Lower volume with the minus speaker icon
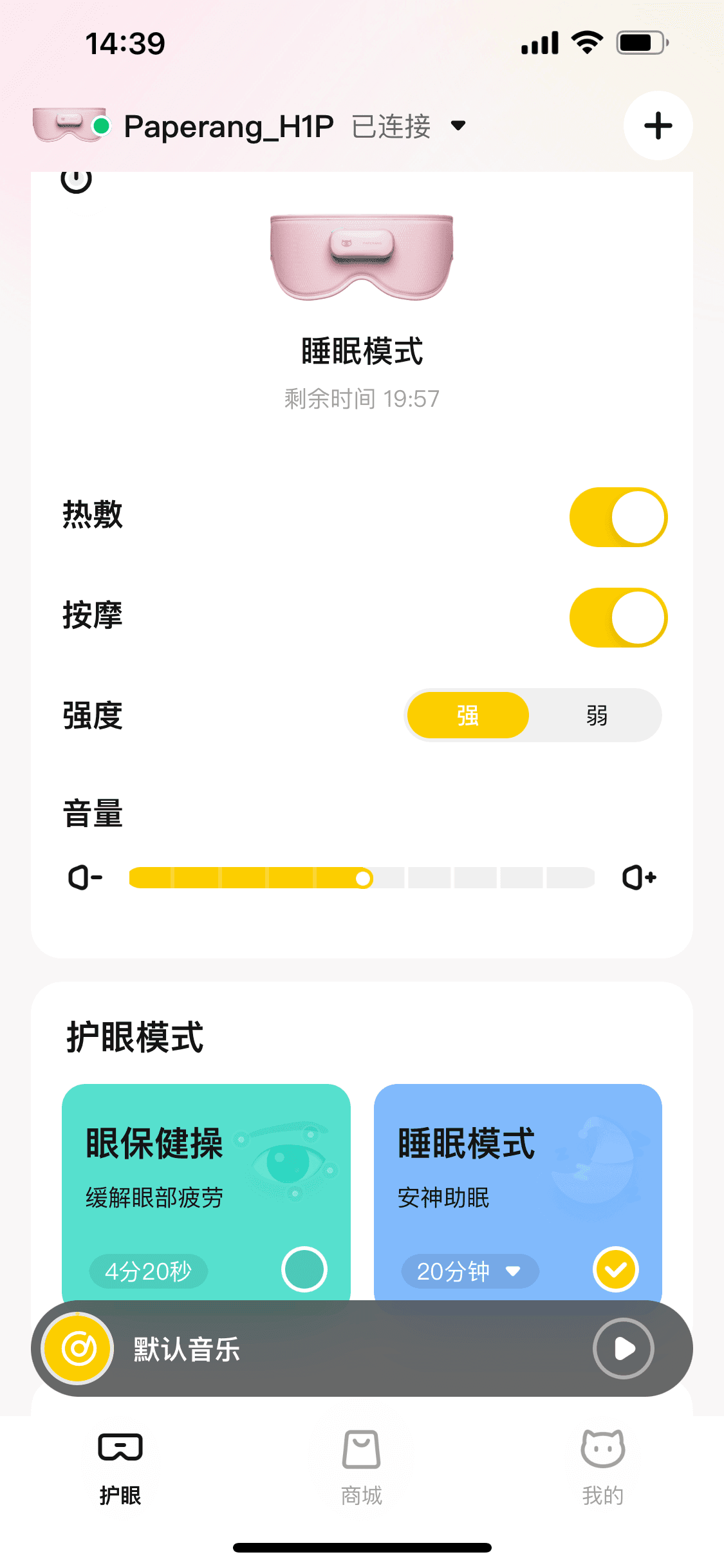The image size is (724, 1568). 85,877
